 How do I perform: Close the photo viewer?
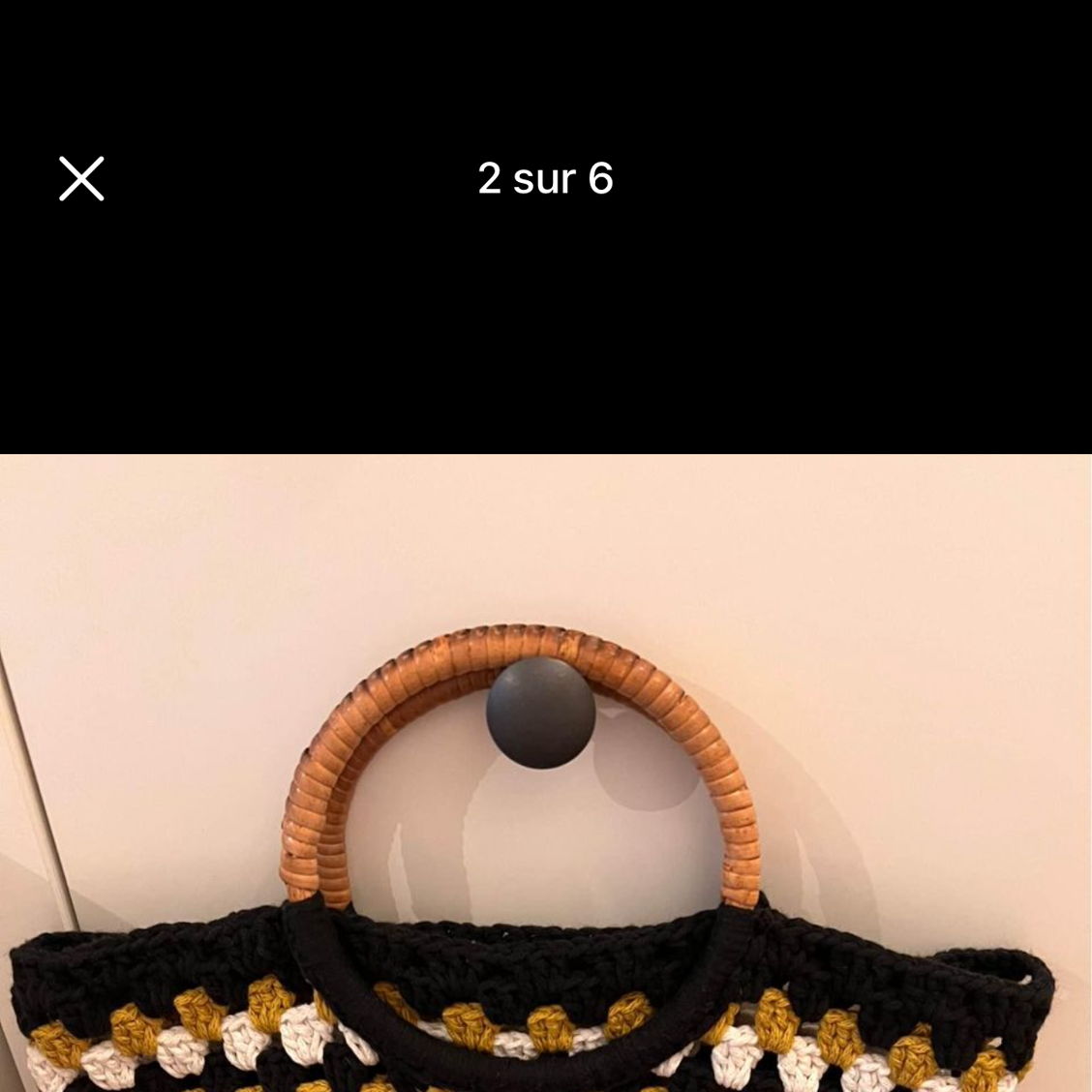pyautogui.click(x=81, y=179)
